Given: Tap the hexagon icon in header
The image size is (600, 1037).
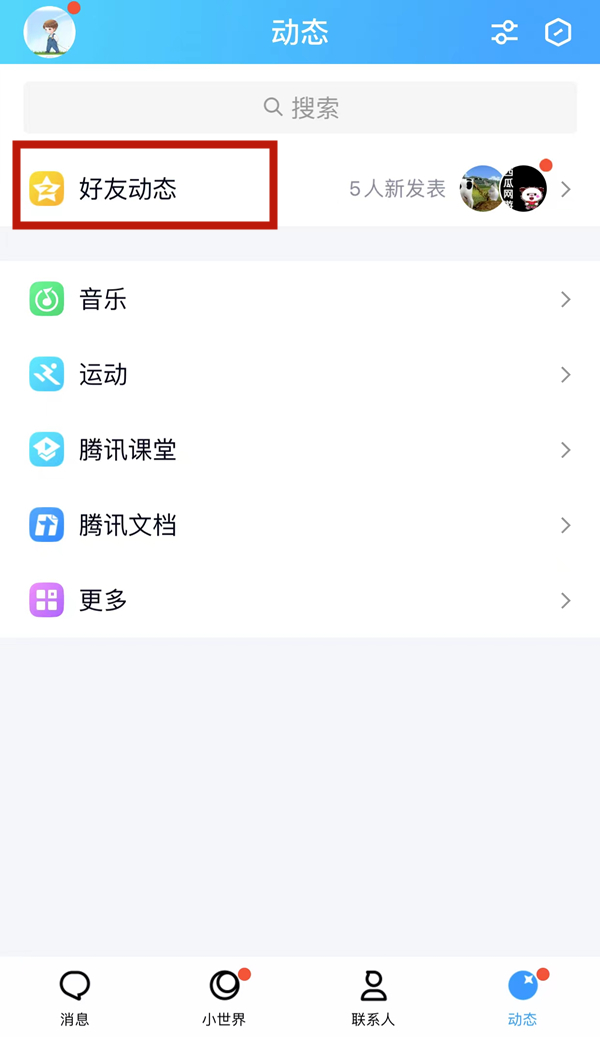Looking at the screenshot, I should (x=557, y=33).
